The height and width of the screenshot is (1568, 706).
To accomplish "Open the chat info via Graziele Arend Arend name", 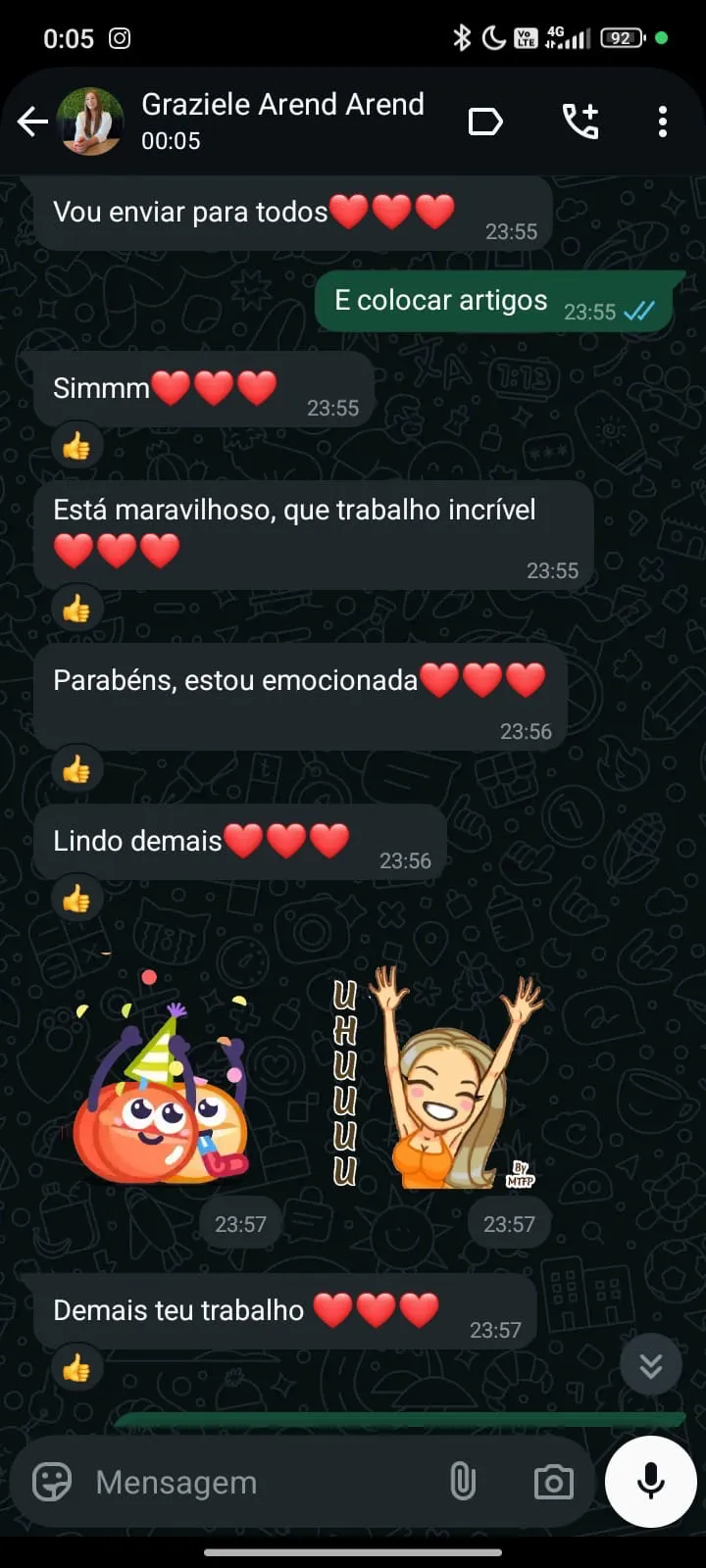I will pos(282,104).
